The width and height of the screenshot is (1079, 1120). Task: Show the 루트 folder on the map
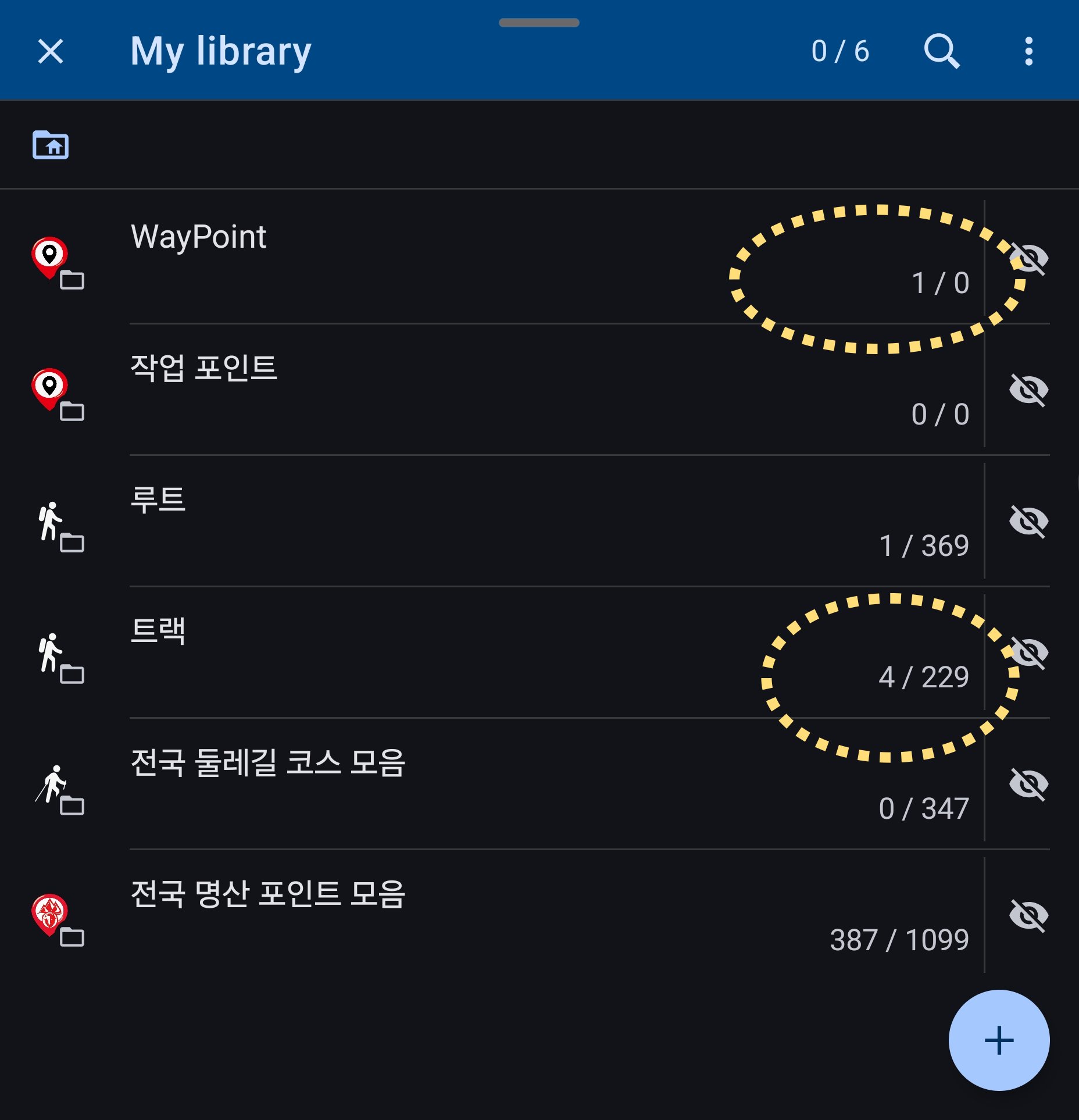click(1028, 521)
